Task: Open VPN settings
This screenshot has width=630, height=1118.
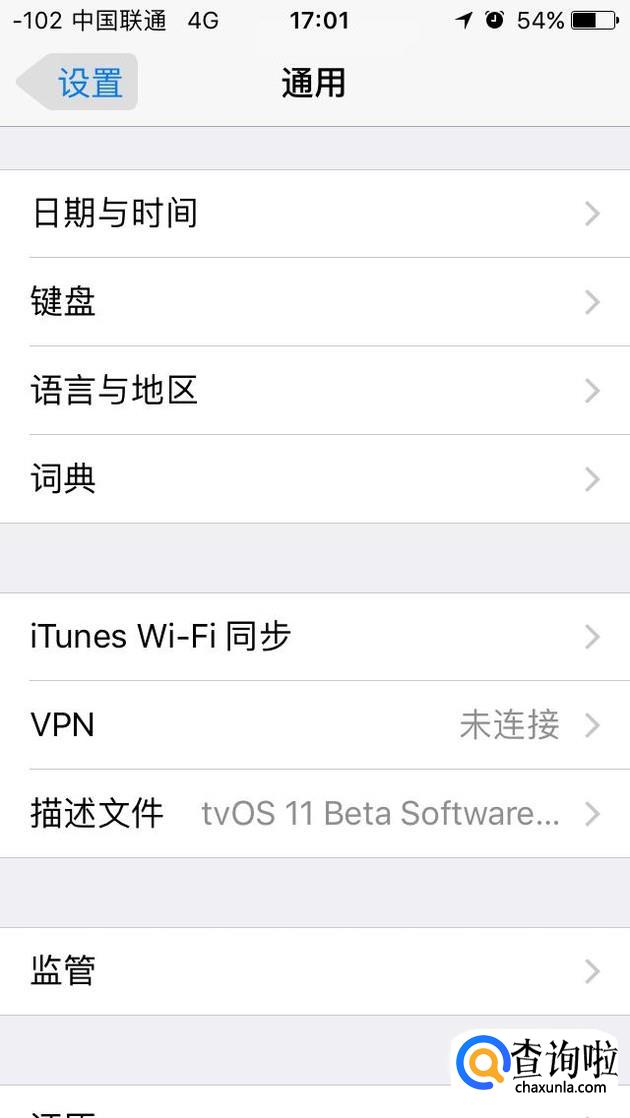Action: [x=315, y=725]
